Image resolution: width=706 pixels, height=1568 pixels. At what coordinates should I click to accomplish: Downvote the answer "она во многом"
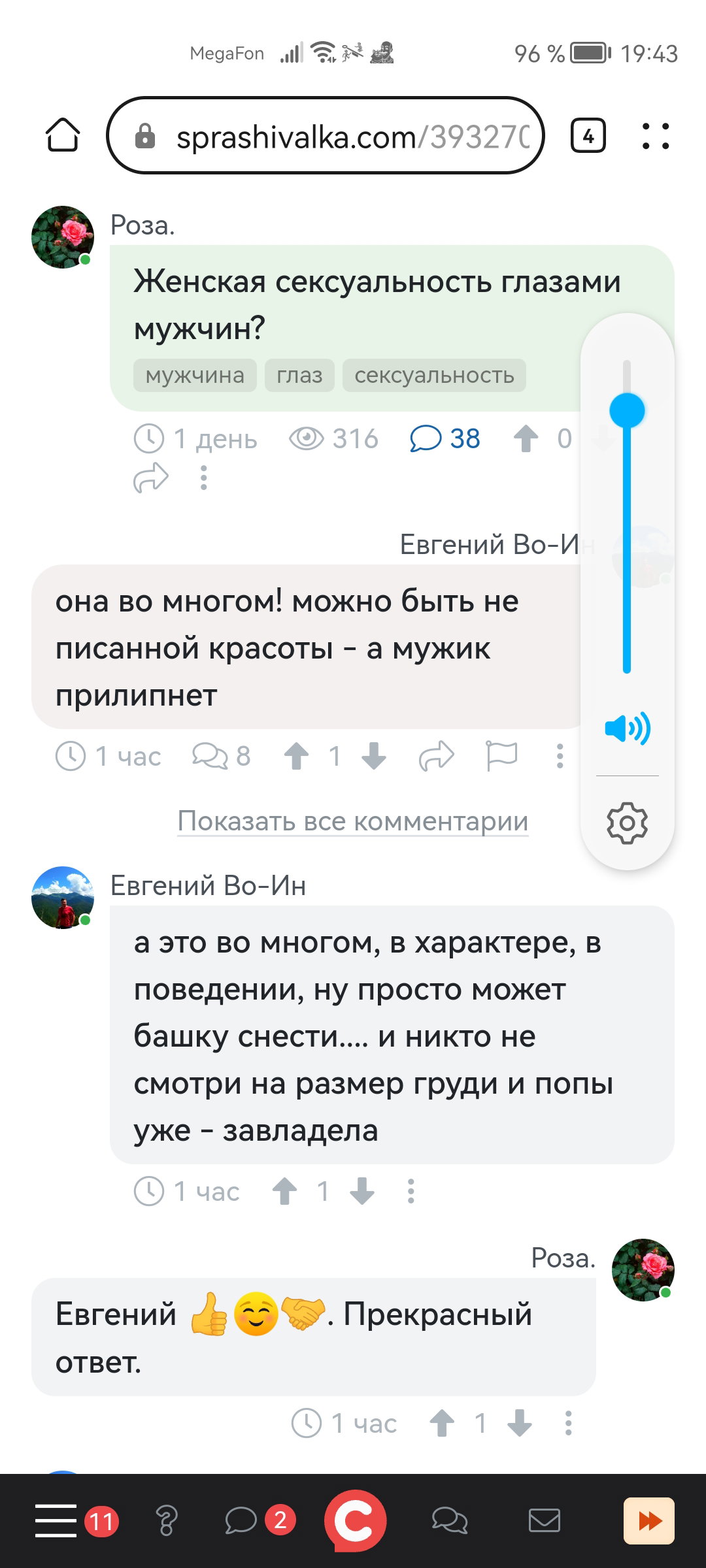click(x=374, y=756)
